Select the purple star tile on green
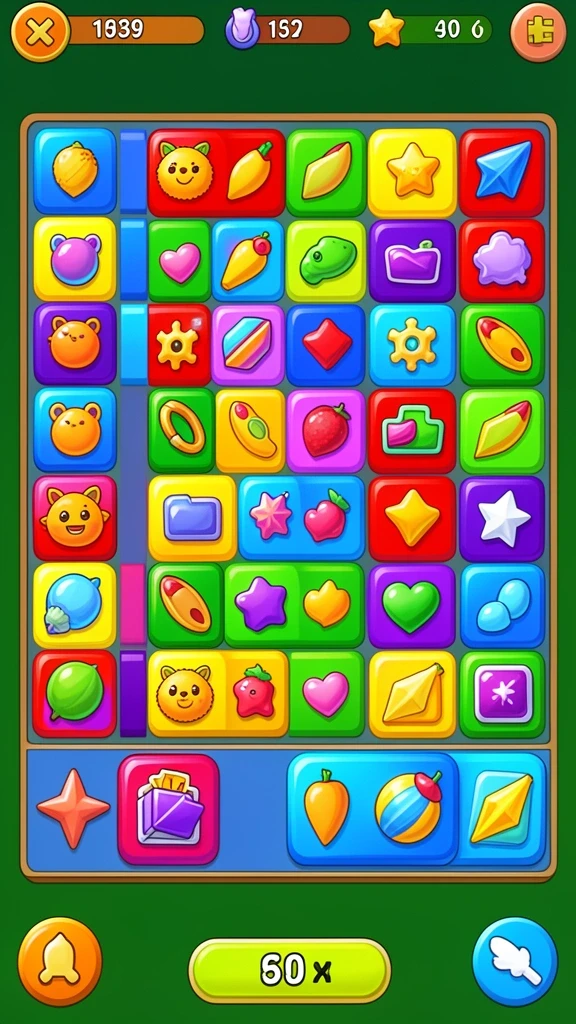This screenshot has width=576, height=1024. (261, 604)
